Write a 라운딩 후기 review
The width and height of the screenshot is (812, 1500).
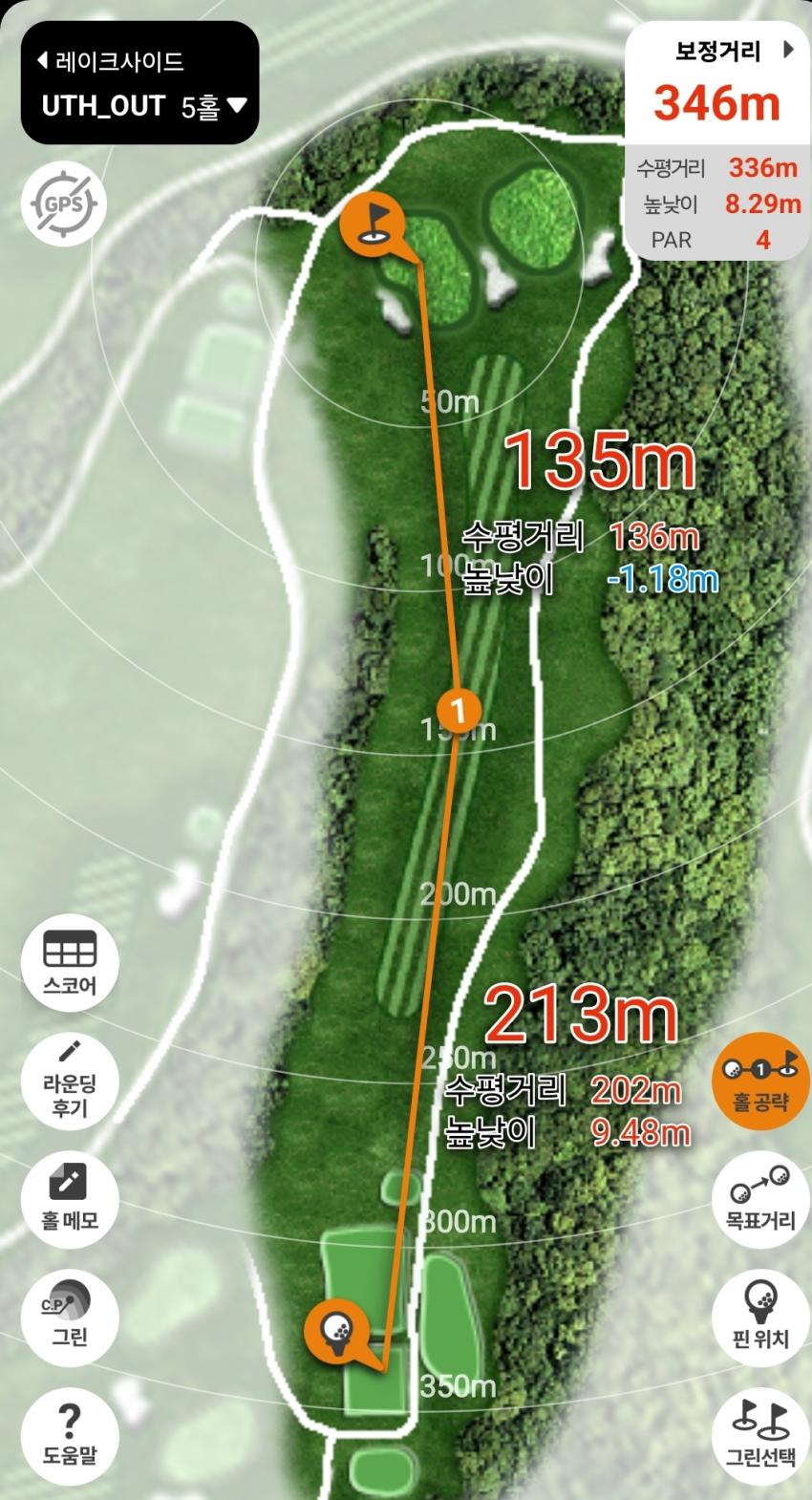click(70, 1080)
